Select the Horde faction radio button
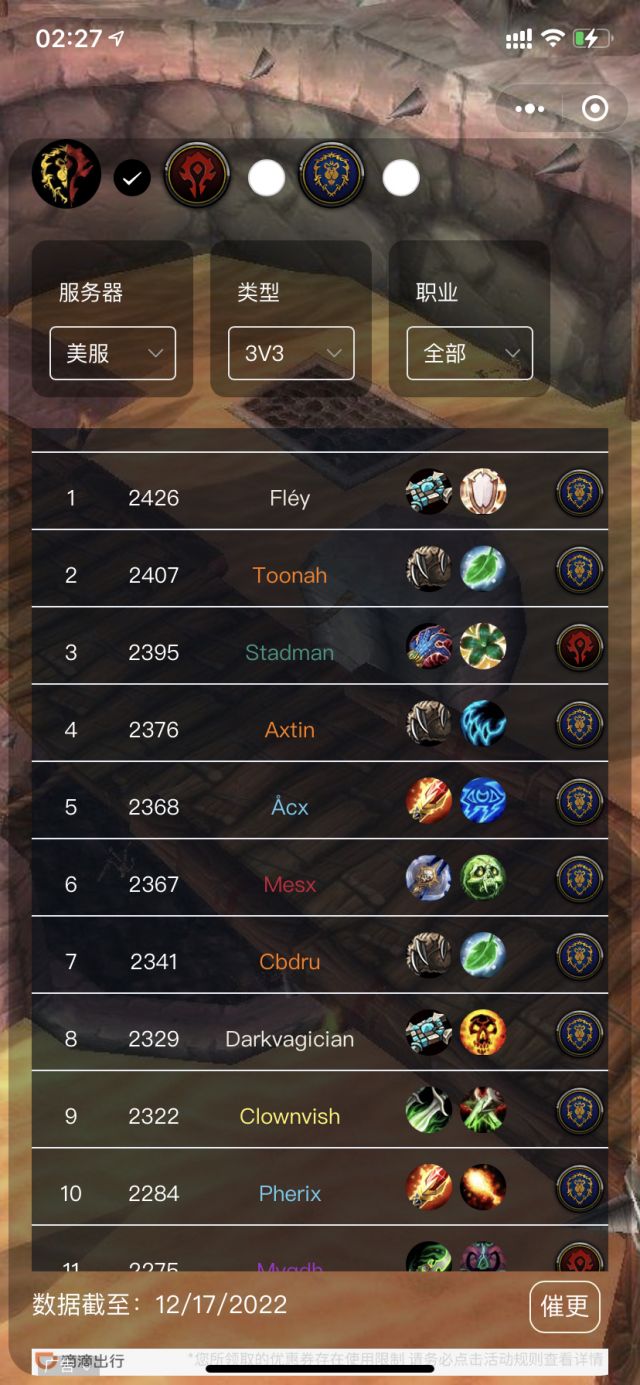The width and height of the screenshot is (640, 1385). 266,178
